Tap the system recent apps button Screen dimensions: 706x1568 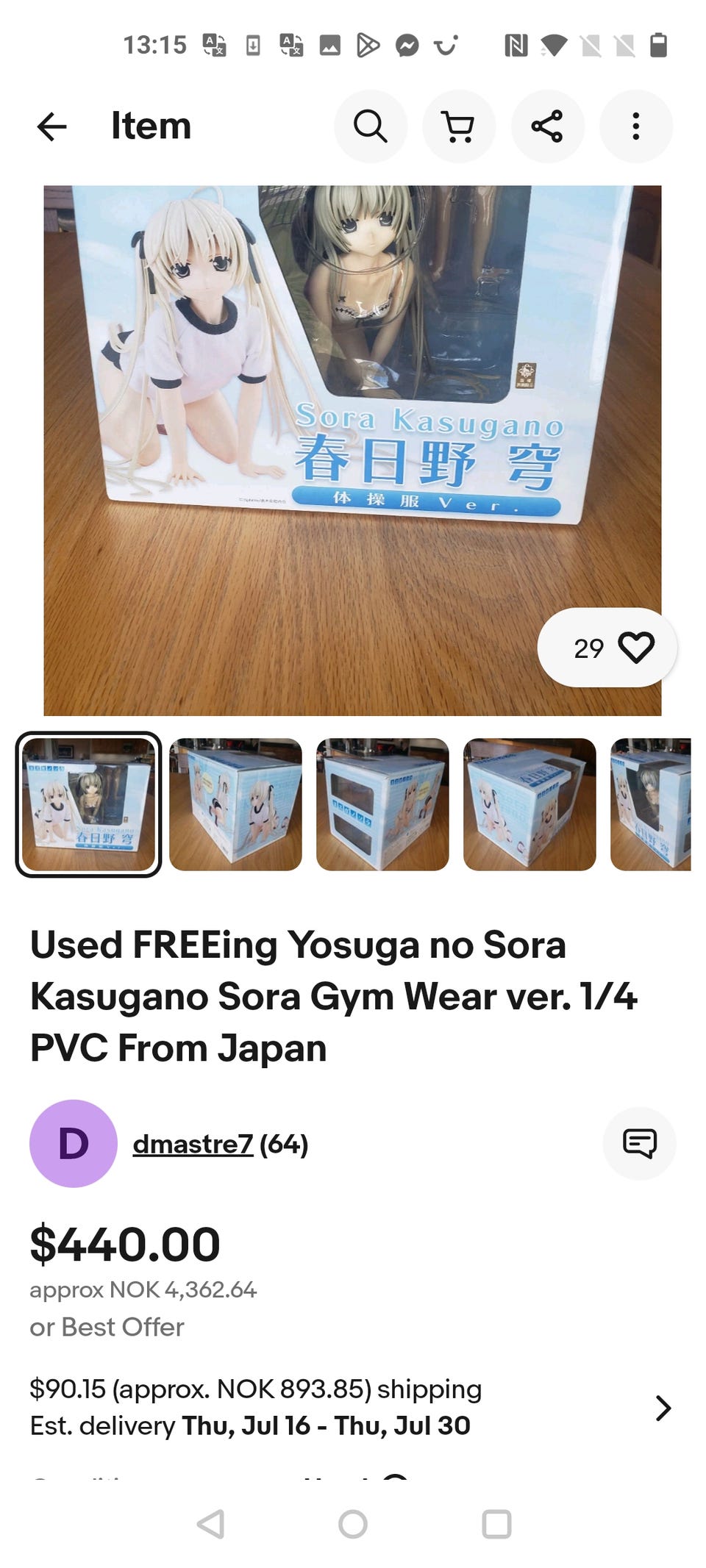tap(496, 1524)
